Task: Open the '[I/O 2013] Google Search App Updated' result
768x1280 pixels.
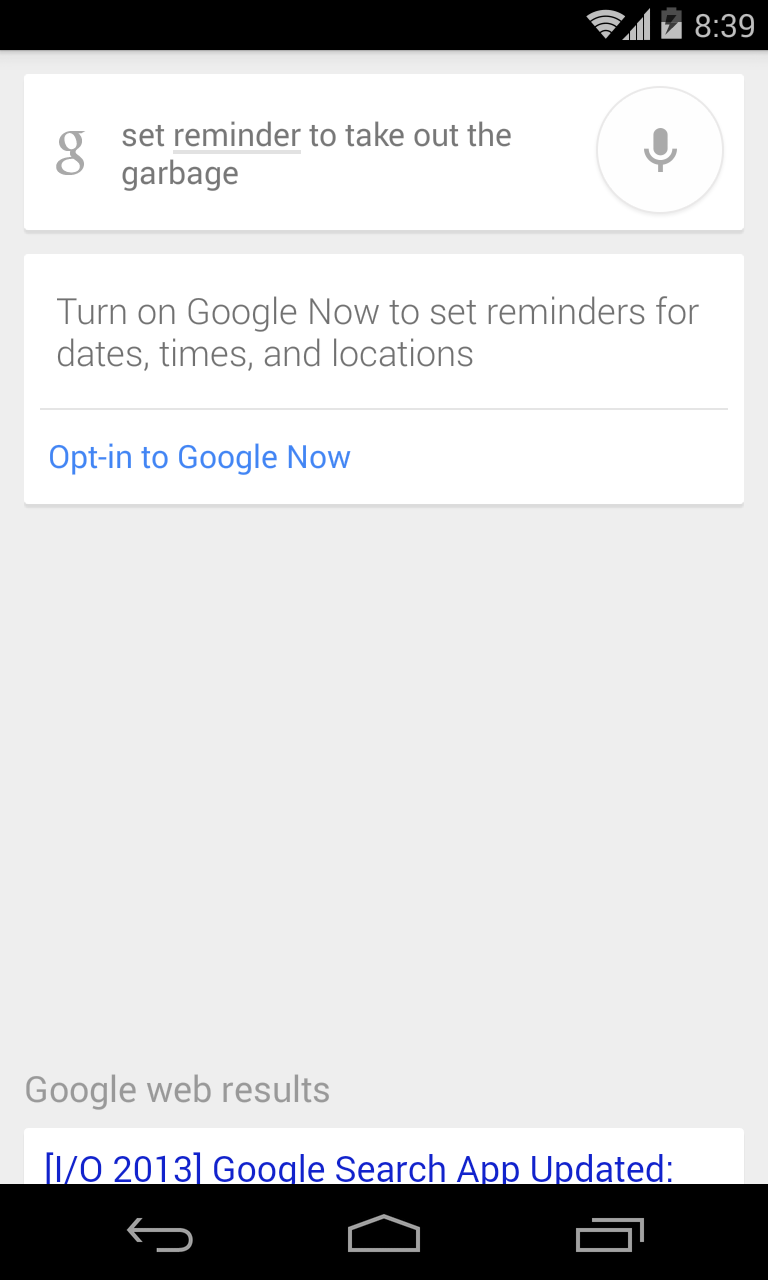Action: click(360, 1167)
